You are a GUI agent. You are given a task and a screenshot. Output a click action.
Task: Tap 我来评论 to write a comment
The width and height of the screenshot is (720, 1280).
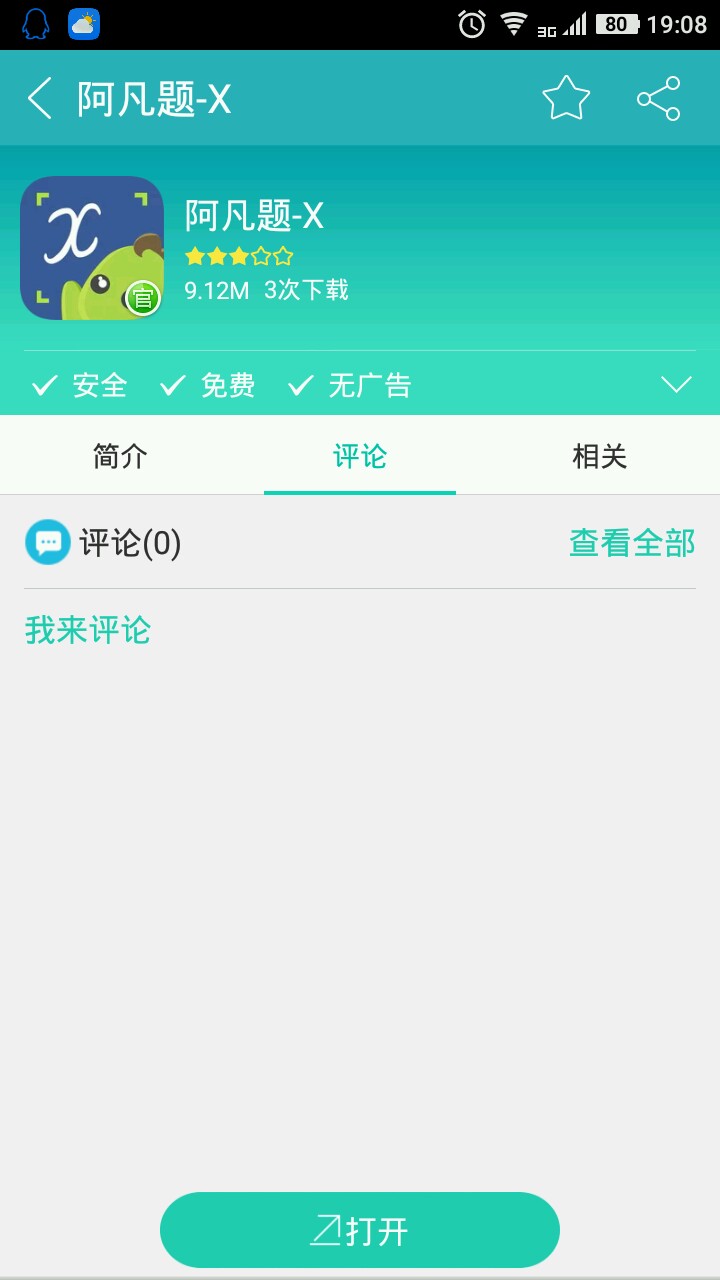click(88, 630)
